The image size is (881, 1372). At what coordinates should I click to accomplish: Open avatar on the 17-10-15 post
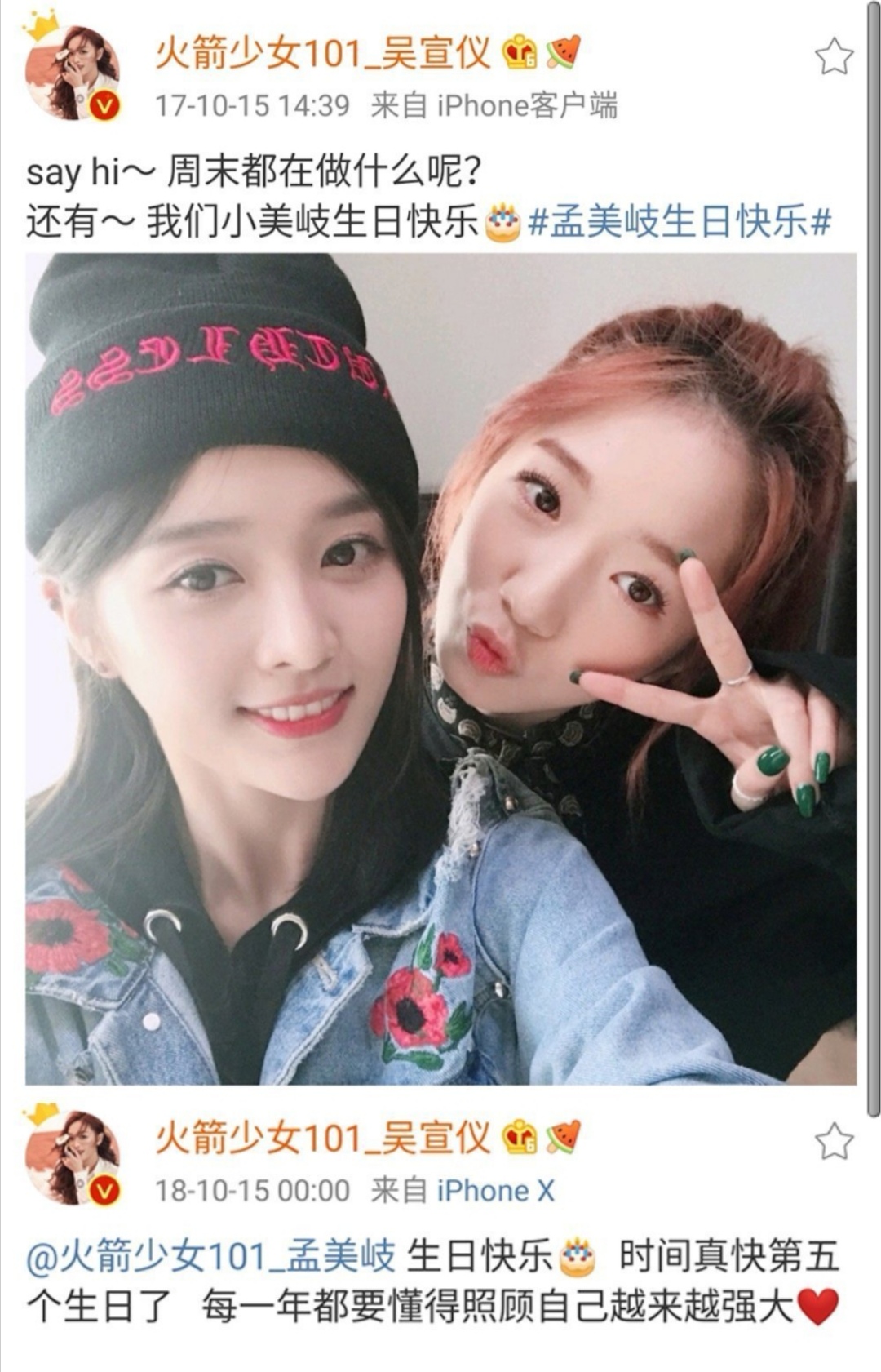coord(73,73)
